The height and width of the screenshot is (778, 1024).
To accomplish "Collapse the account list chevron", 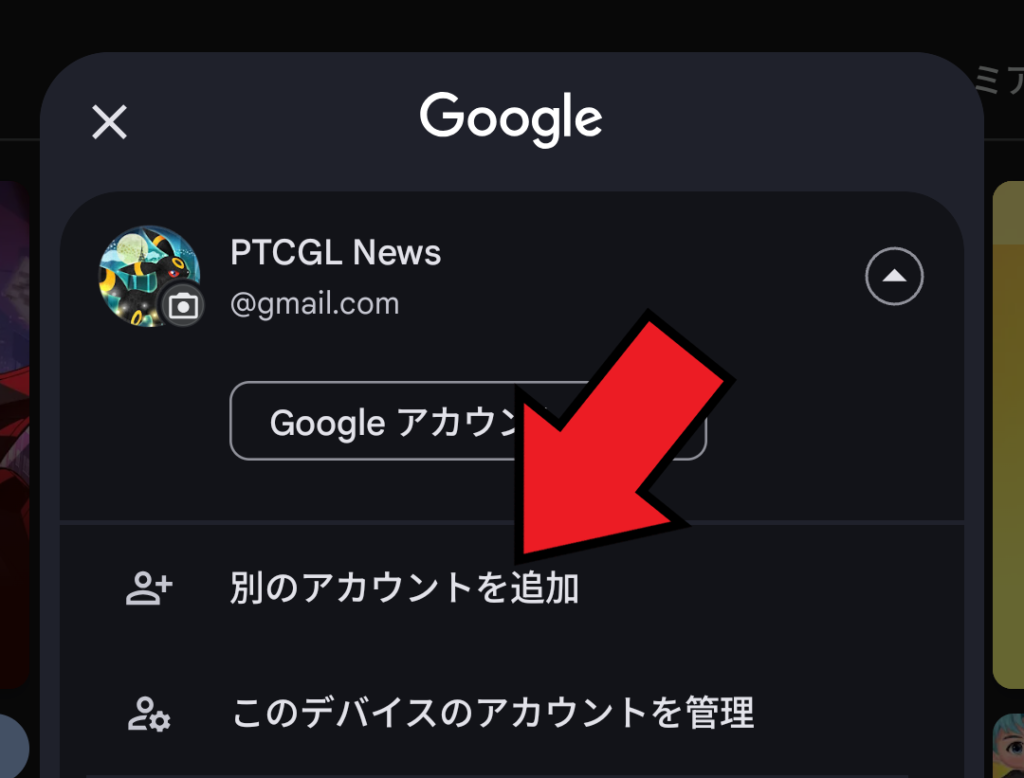I will tap(894, 276).
